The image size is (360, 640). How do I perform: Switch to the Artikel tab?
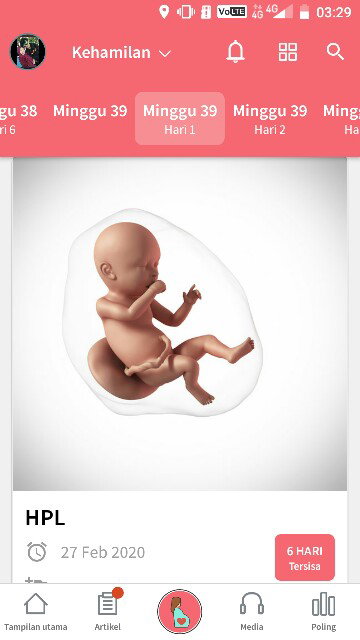click(108, 612)
